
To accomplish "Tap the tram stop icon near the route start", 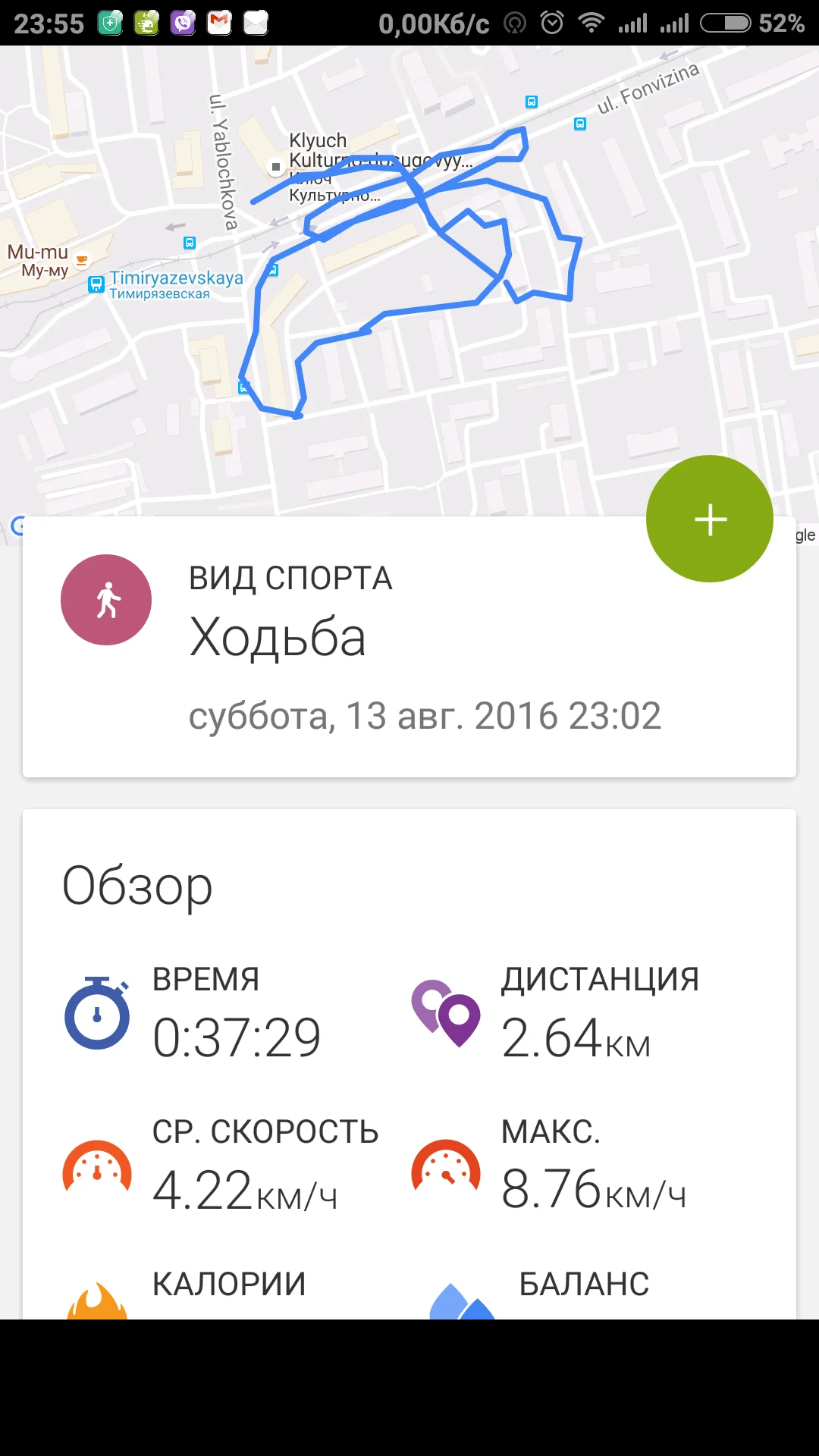I will (x=243, y=387).
